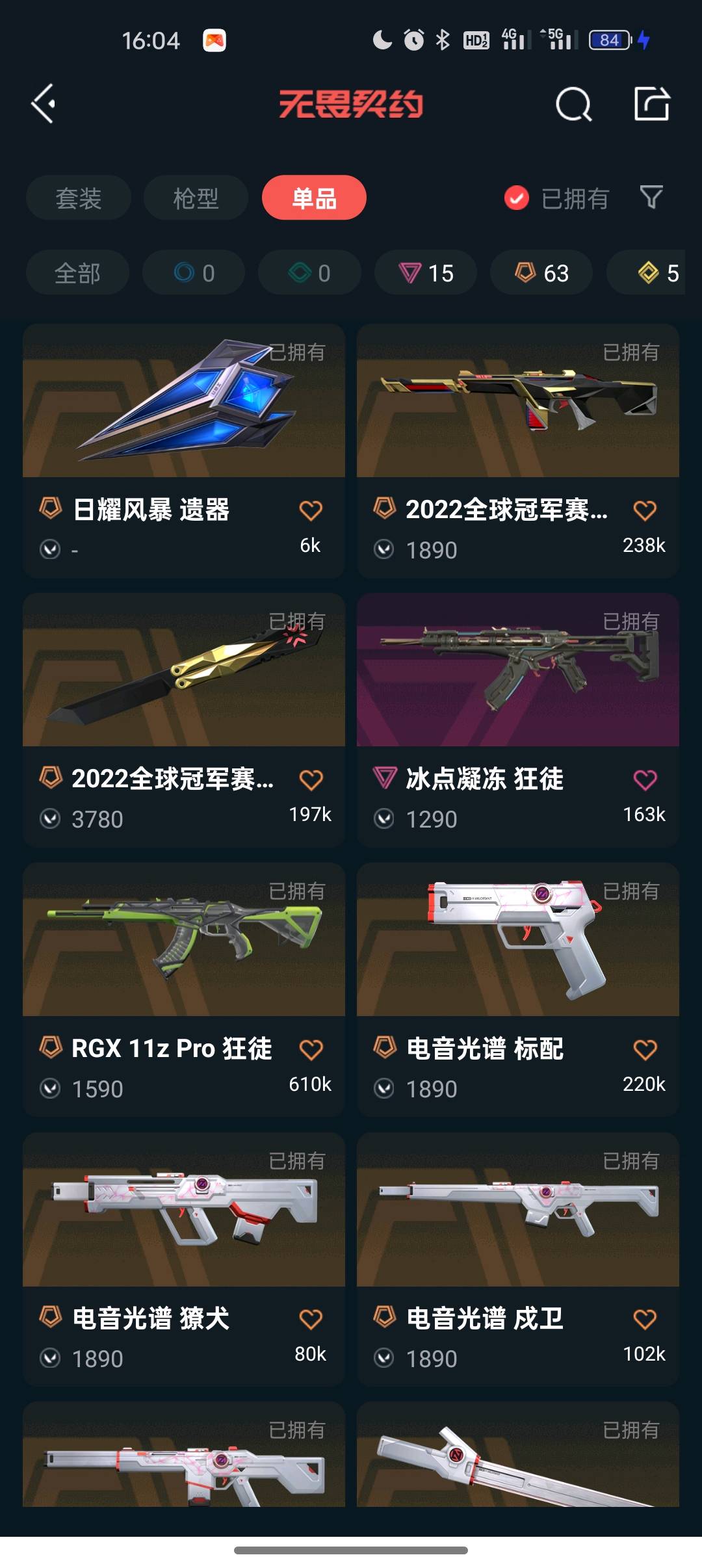Select the 单品 tab
This screenshot has width=702, height=1568.
pos(314,198)
